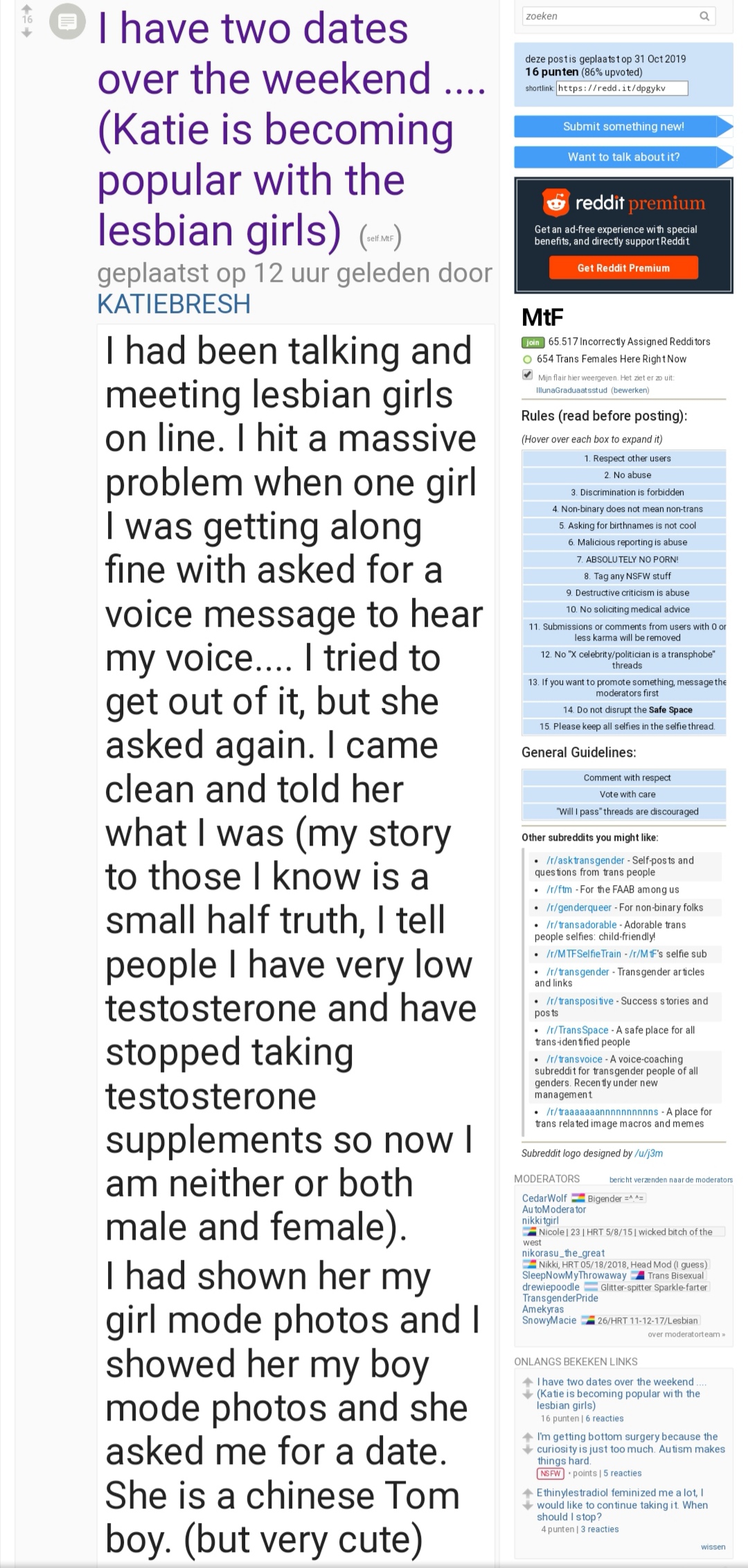
Task: Open the Want to talk about it button
Action: coord(623,157)
